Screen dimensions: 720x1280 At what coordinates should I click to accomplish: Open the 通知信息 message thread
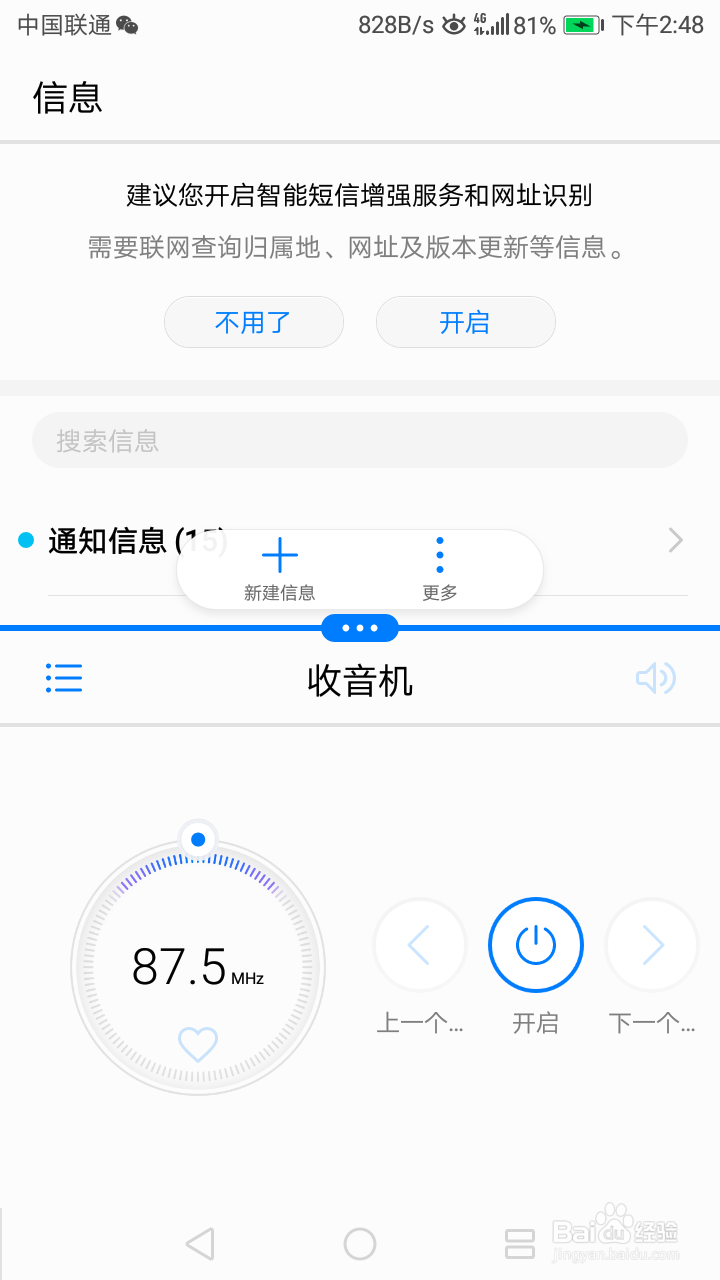tap(110, 541)
